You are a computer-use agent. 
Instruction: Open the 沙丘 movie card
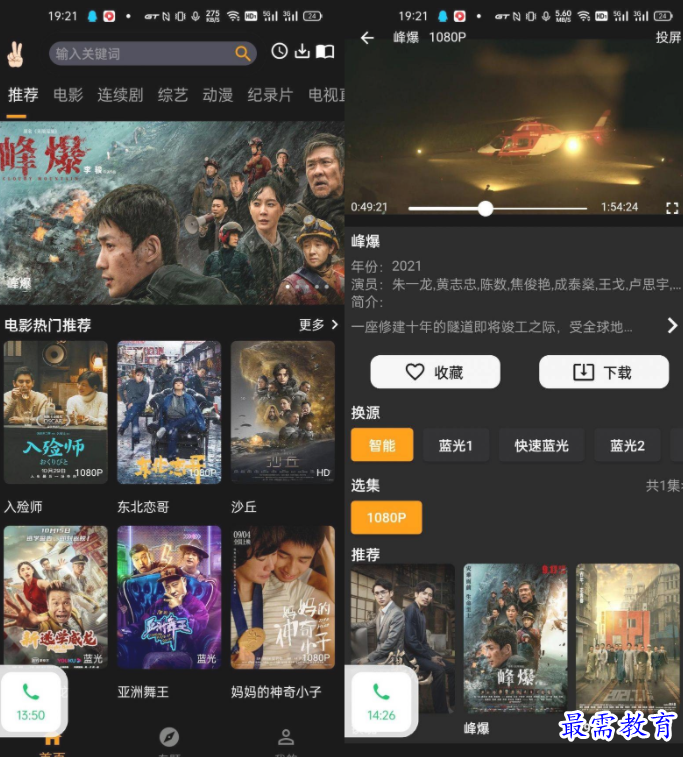(x=282, y=413)
